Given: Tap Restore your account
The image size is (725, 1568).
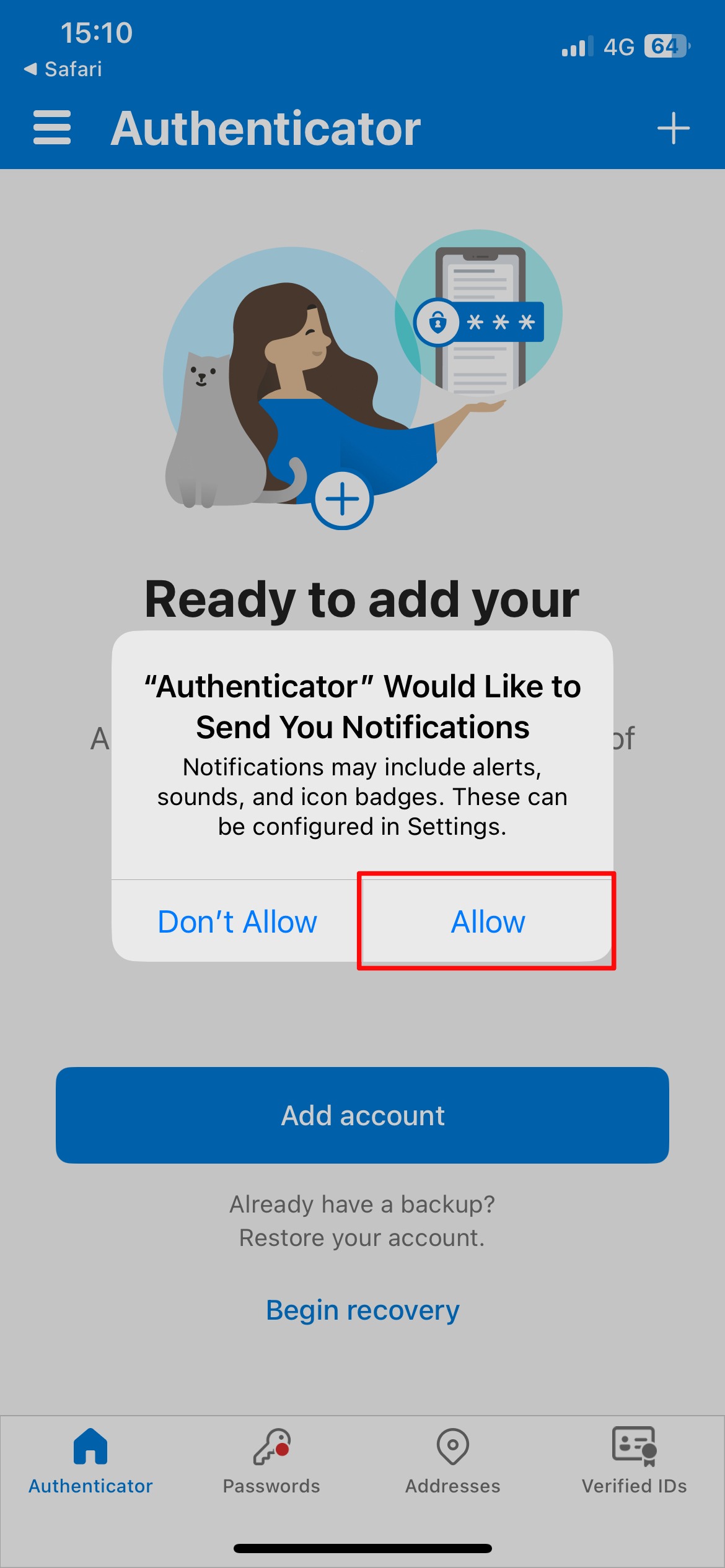Looking at the screenshot, I should coord(362,1236).
